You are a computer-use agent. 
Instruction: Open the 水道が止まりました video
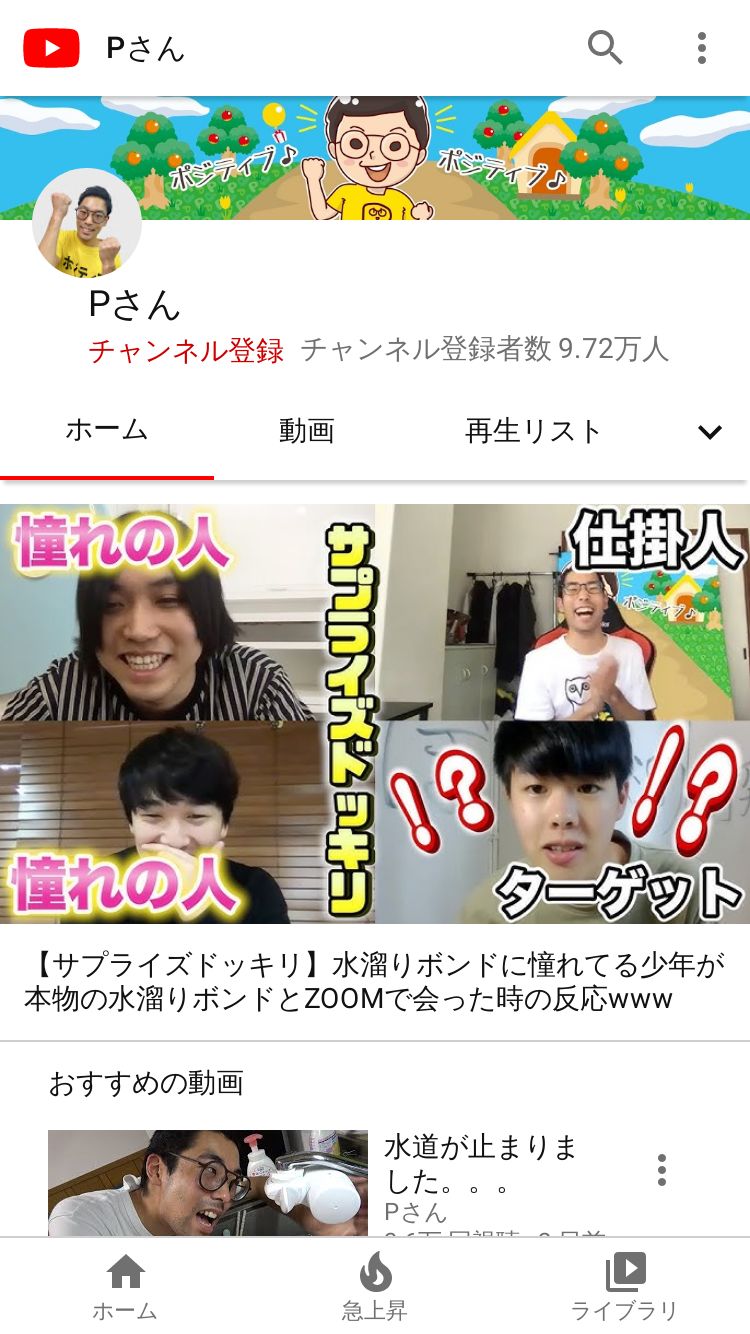pyautogui.click(x=208, y=1183)
